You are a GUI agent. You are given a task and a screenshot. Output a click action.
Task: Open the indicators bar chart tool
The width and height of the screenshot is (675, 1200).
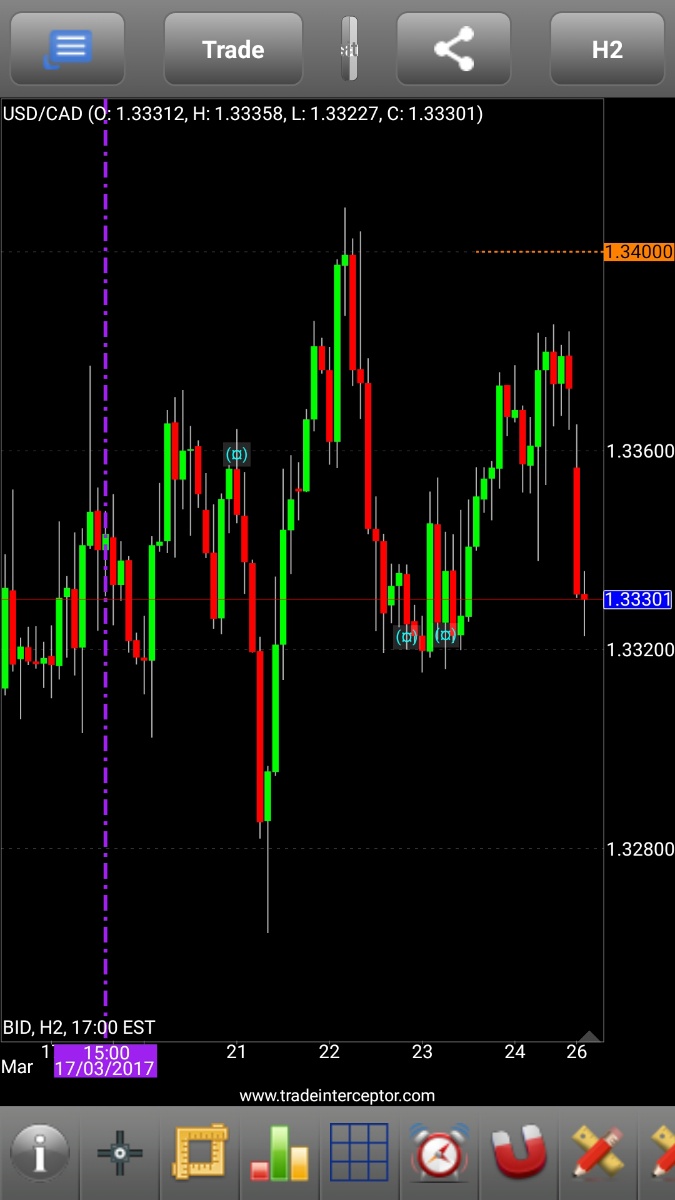[281, 1153]
